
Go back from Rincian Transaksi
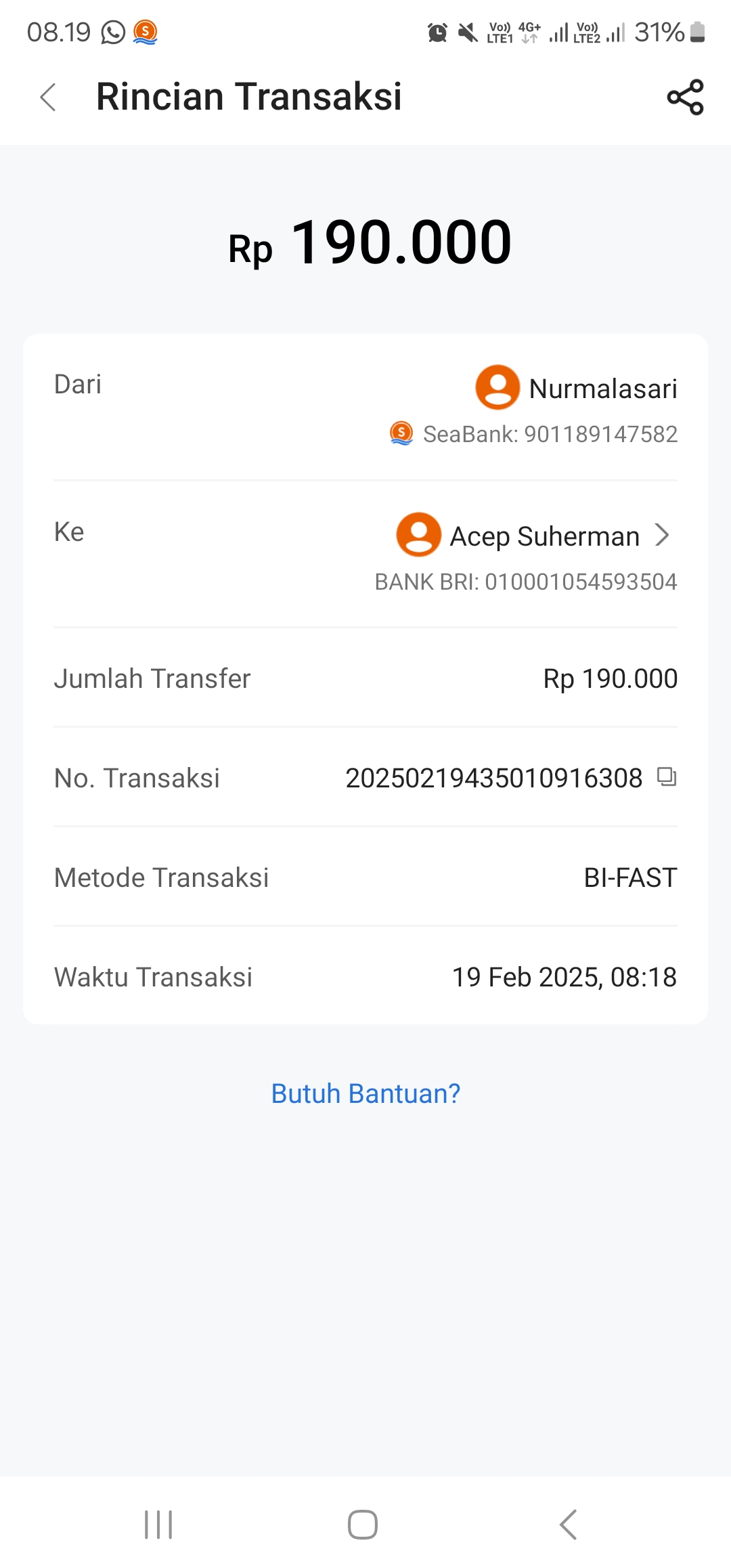48,97
